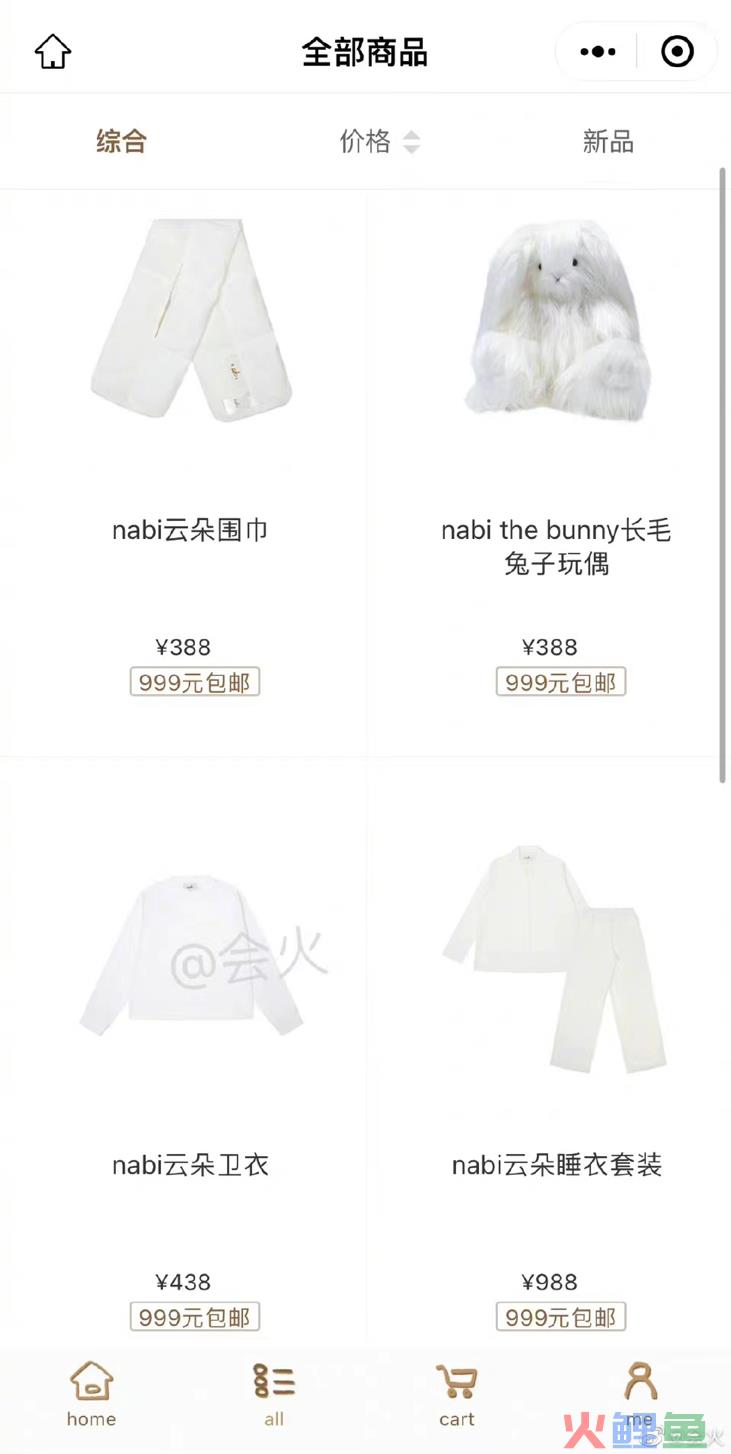Screen dimensions: 731x1454
Task: Open the nabi云朵围巾 product
Action: (x=183, y=473)
